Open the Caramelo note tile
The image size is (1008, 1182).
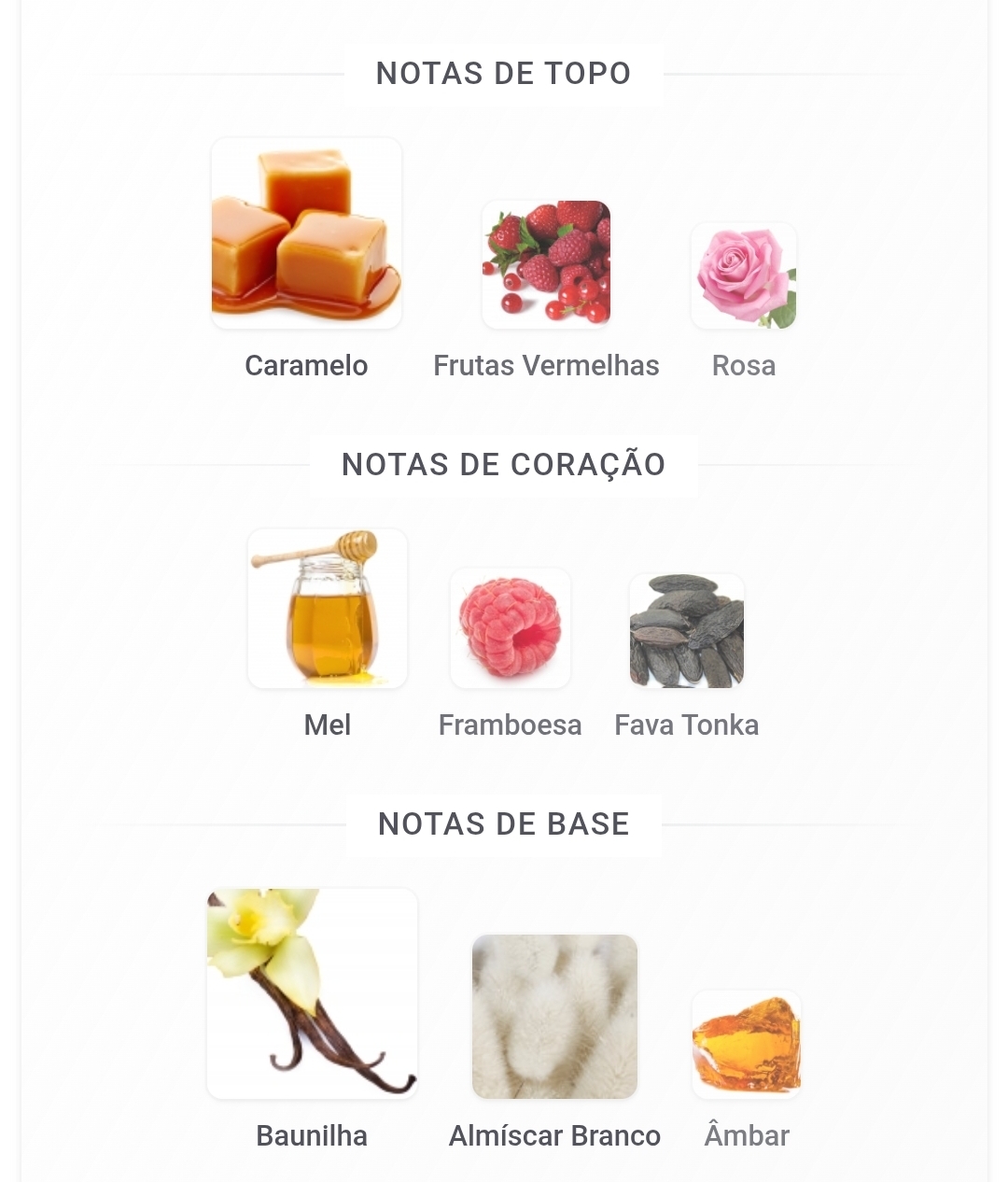306,233
